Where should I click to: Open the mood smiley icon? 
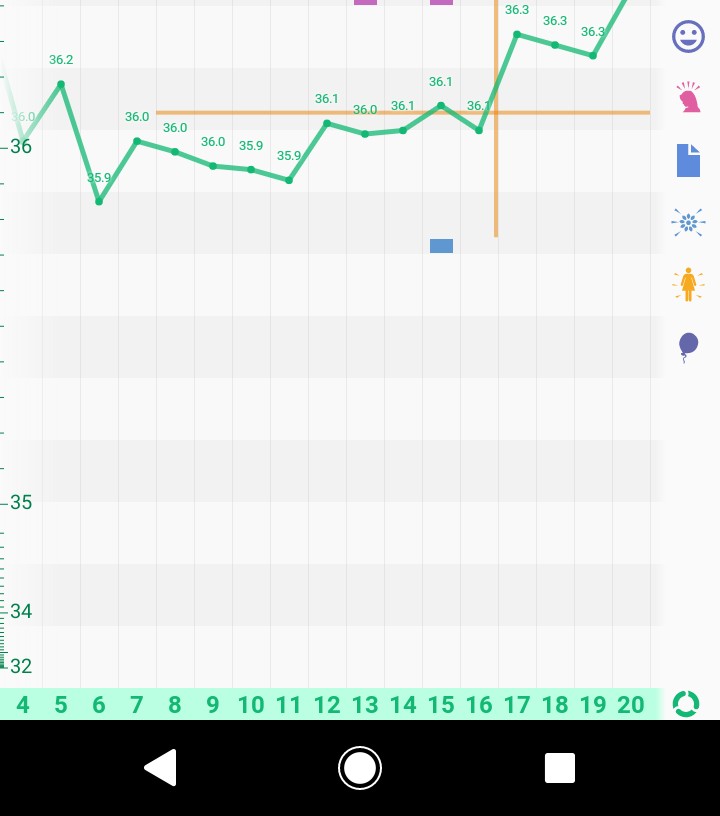tap(688, 37)
